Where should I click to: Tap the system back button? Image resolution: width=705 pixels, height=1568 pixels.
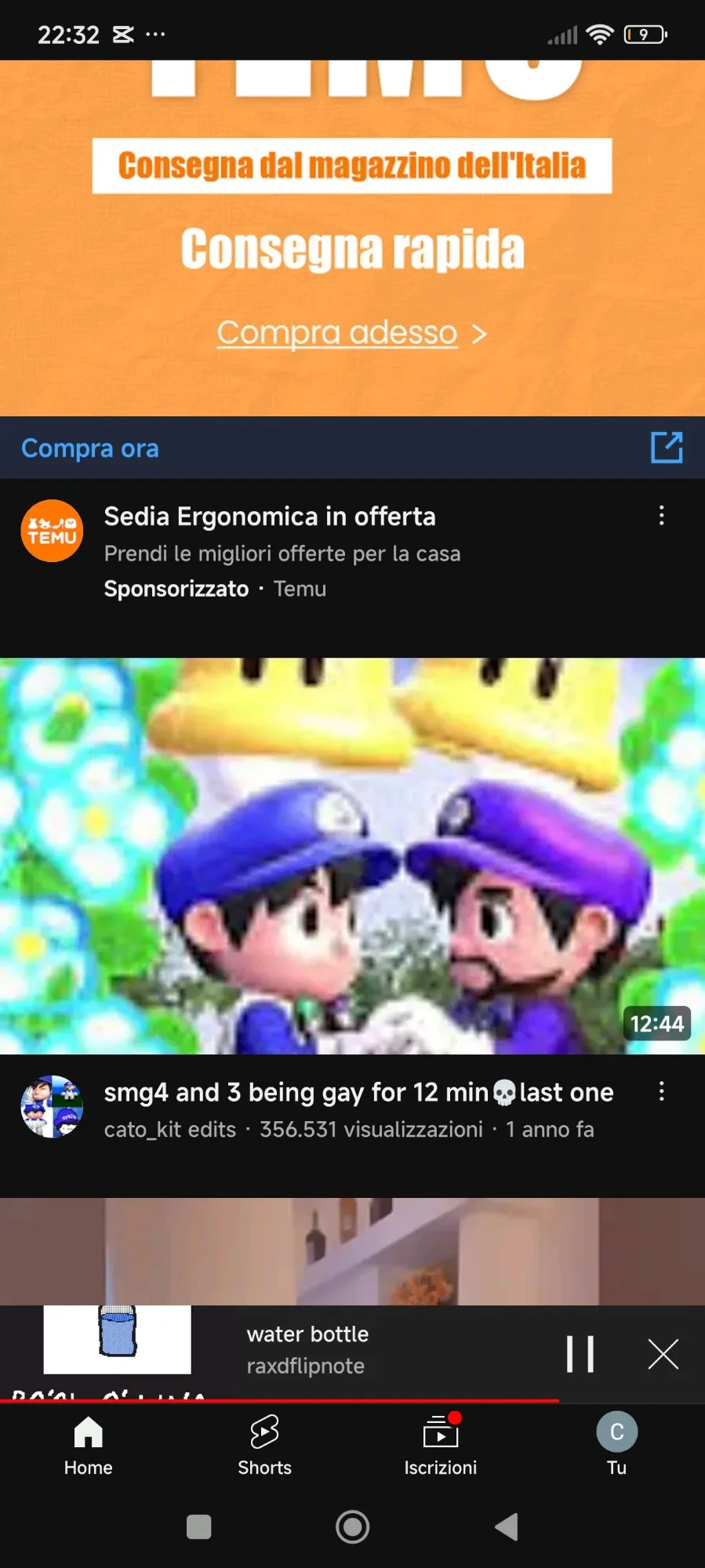[x=507, y=1526]
